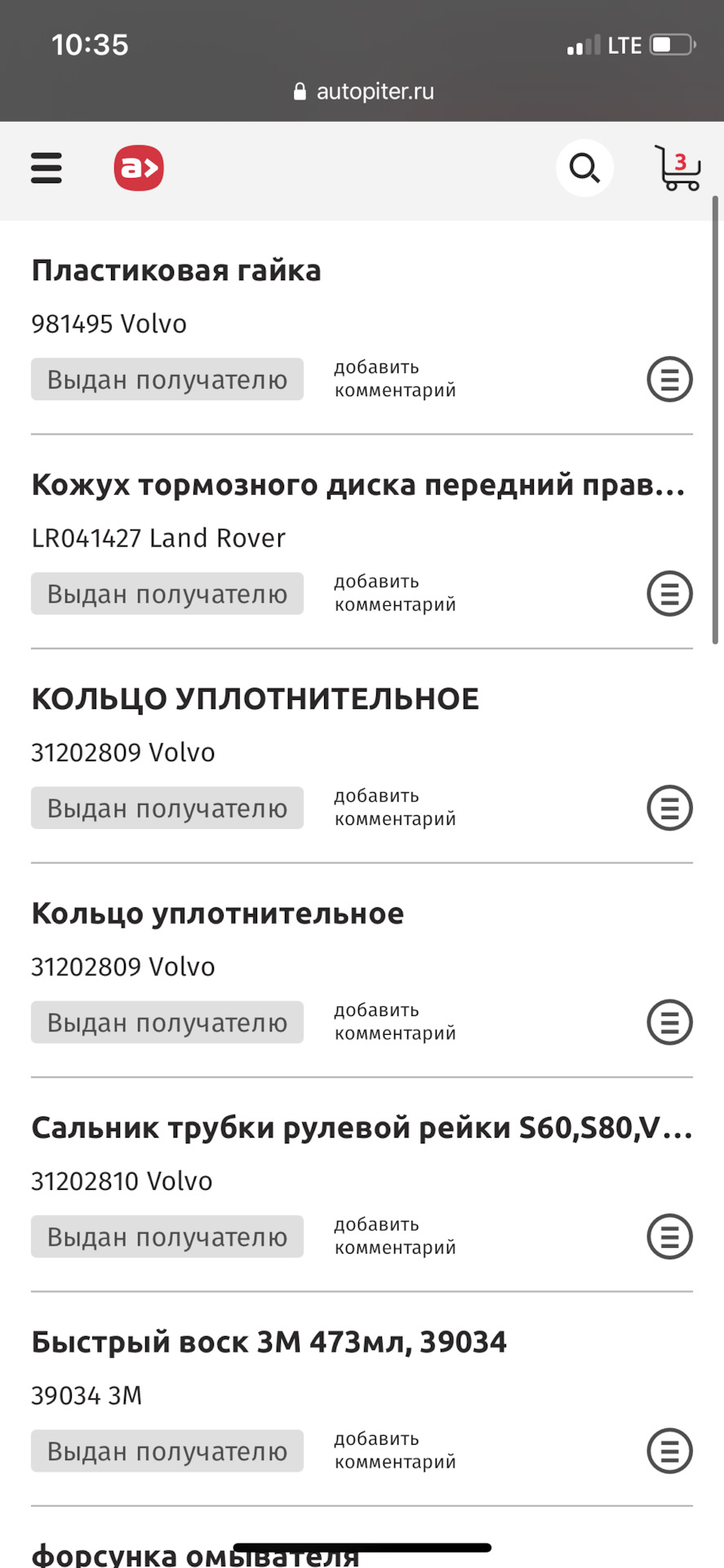The height and width of the screenshot is (1568, 724).
Task: Expand truncated title Сальник трубки рулевой рейки
Action: click(361, 1128)
